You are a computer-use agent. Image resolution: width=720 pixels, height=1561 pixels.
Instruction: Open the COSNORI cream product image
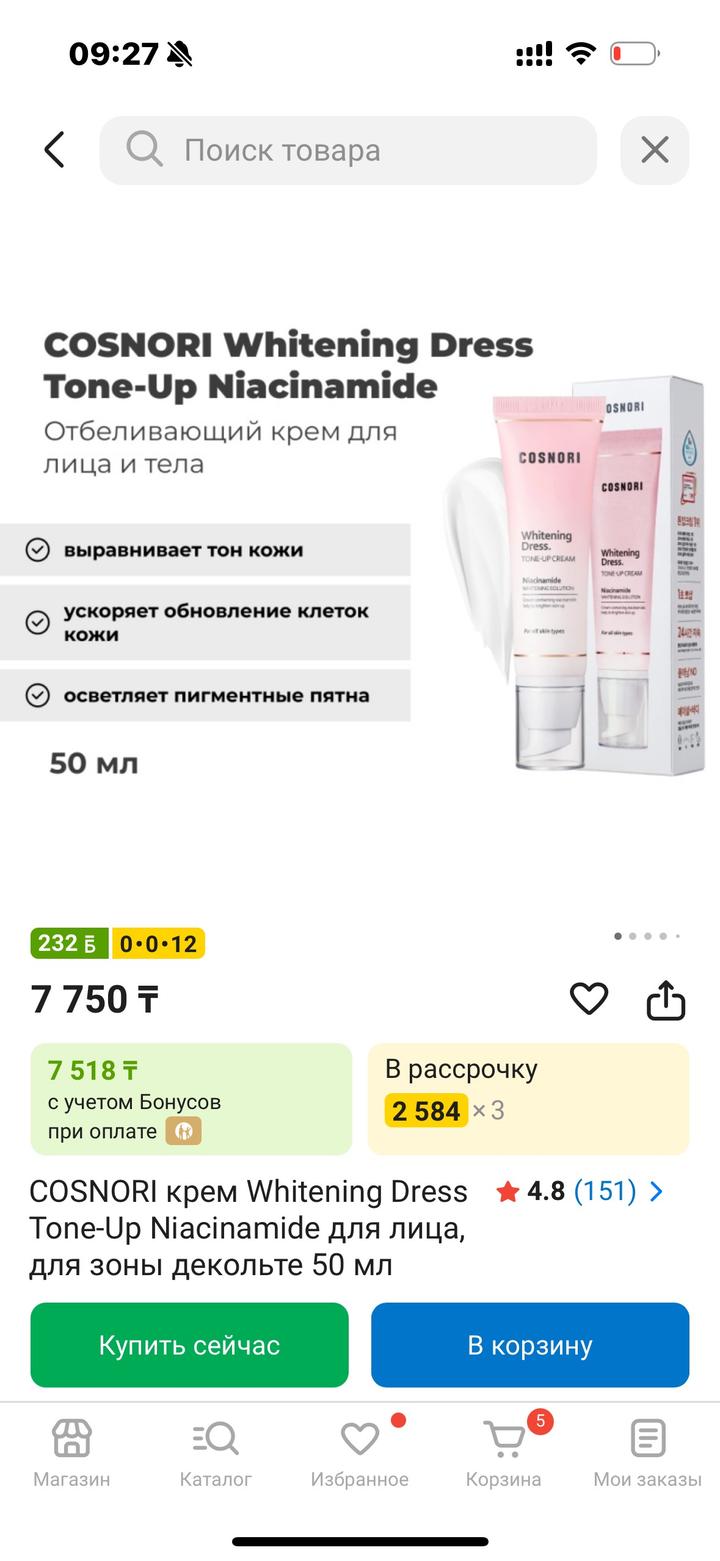tap(360, 560)
